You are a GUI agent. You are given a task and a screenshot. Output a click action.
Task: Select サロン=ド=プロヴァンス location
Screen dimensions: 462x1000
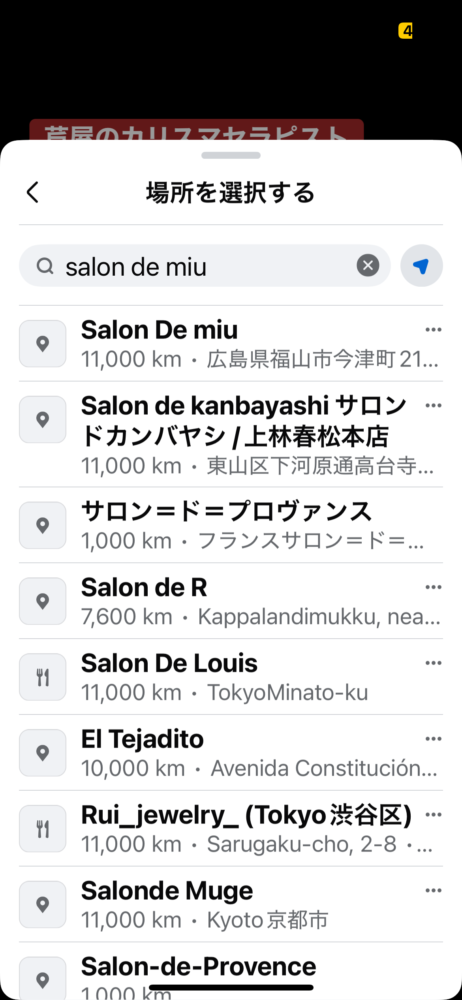pos(230,525)
